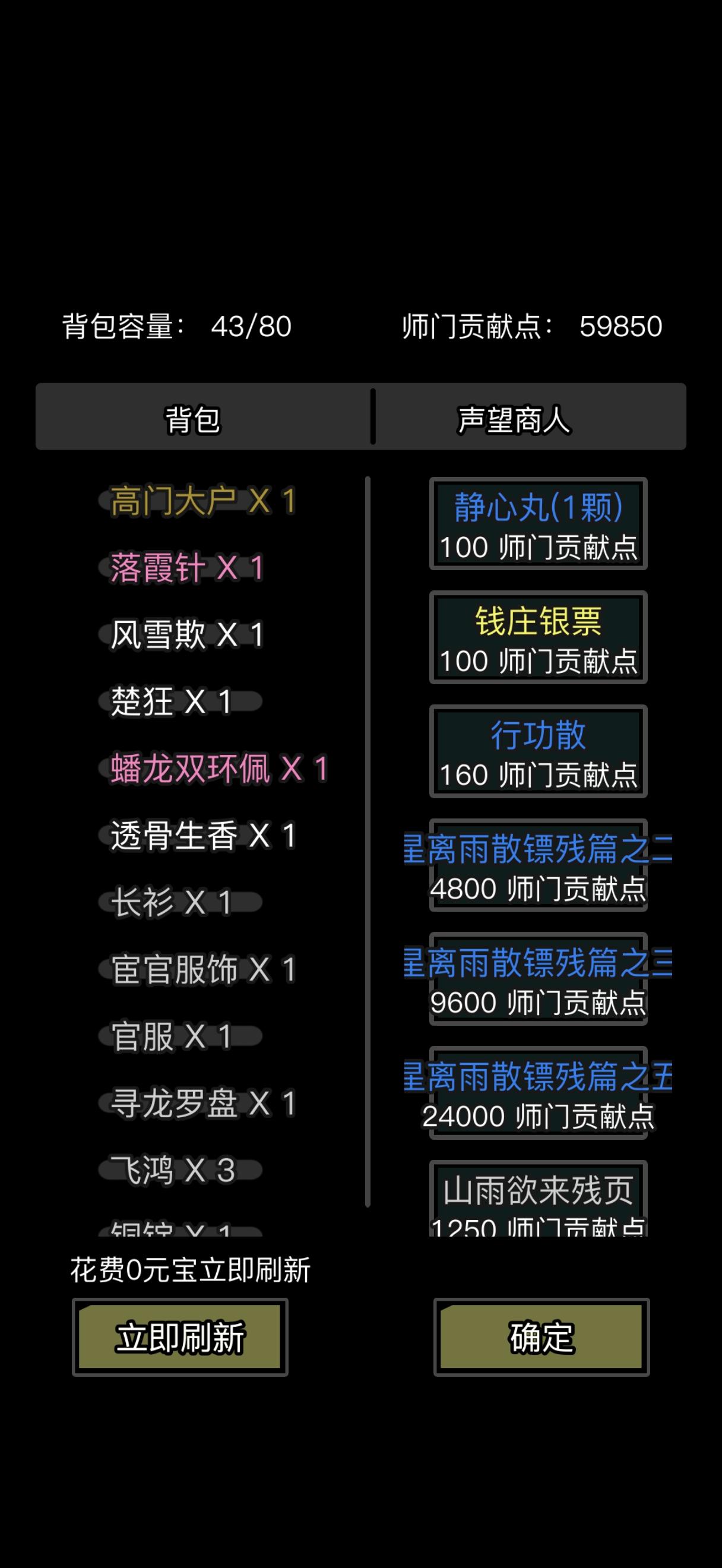Select the 蟠龙双环佩 item
Viewport: 722px width, 1568px height.
pos(219,769)
